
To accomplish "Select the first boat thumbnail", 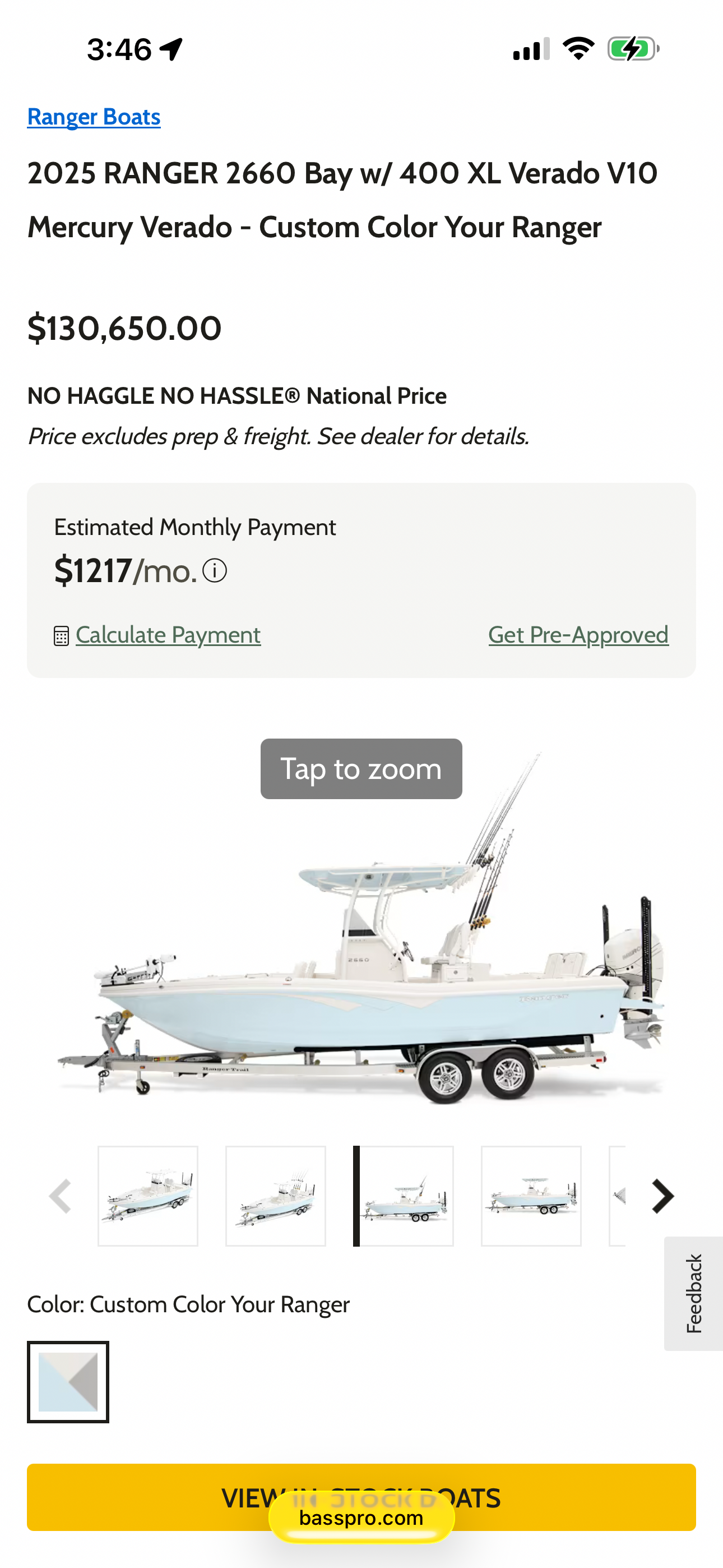I will 148,1196.
